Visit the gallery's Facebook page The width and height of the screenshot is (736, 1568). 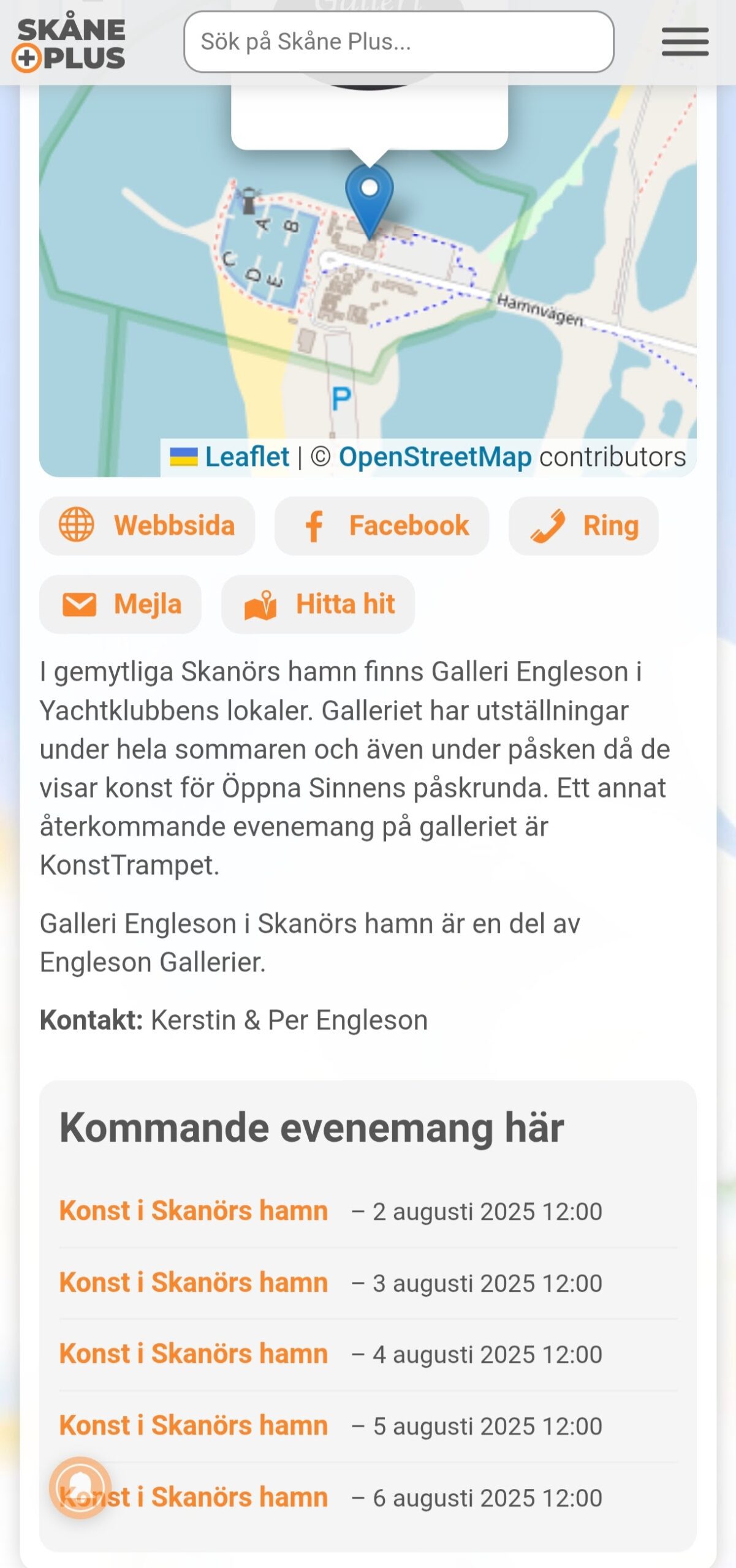381,526
